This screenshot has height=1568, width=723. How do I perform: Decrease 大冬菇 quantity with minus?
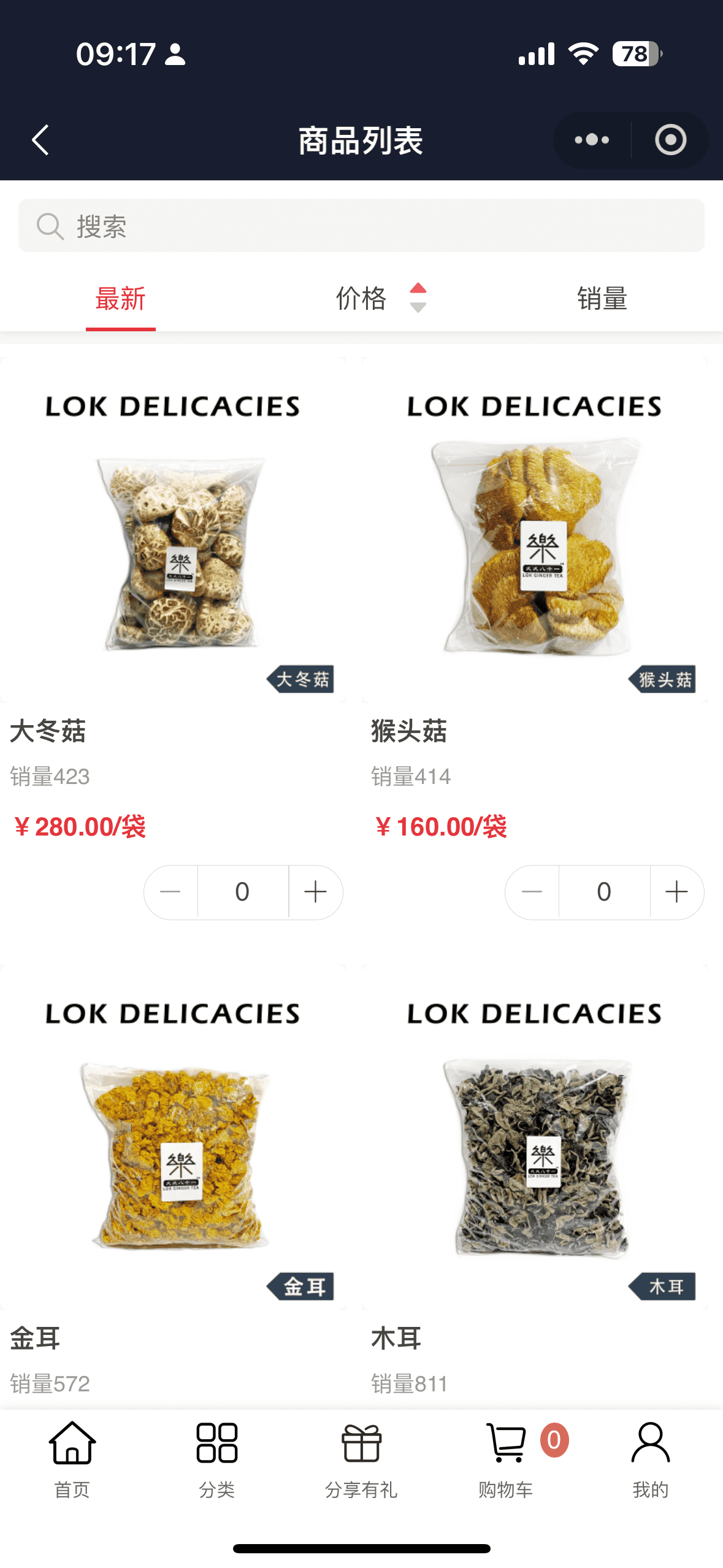coord(170,892)
